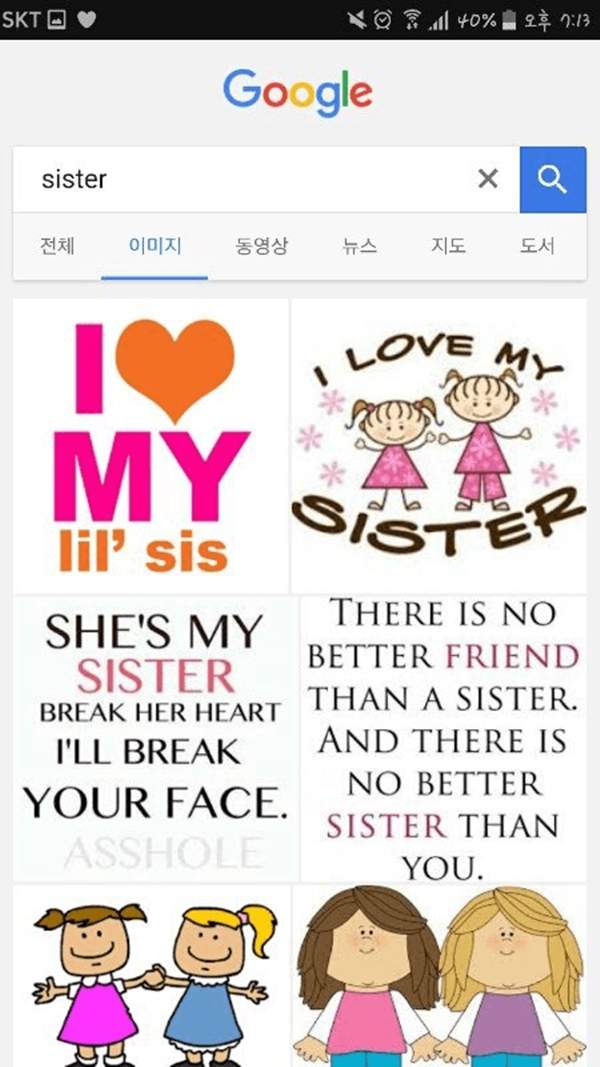
Task: Open the 도서 tab
Action: [x=537, y=246]
